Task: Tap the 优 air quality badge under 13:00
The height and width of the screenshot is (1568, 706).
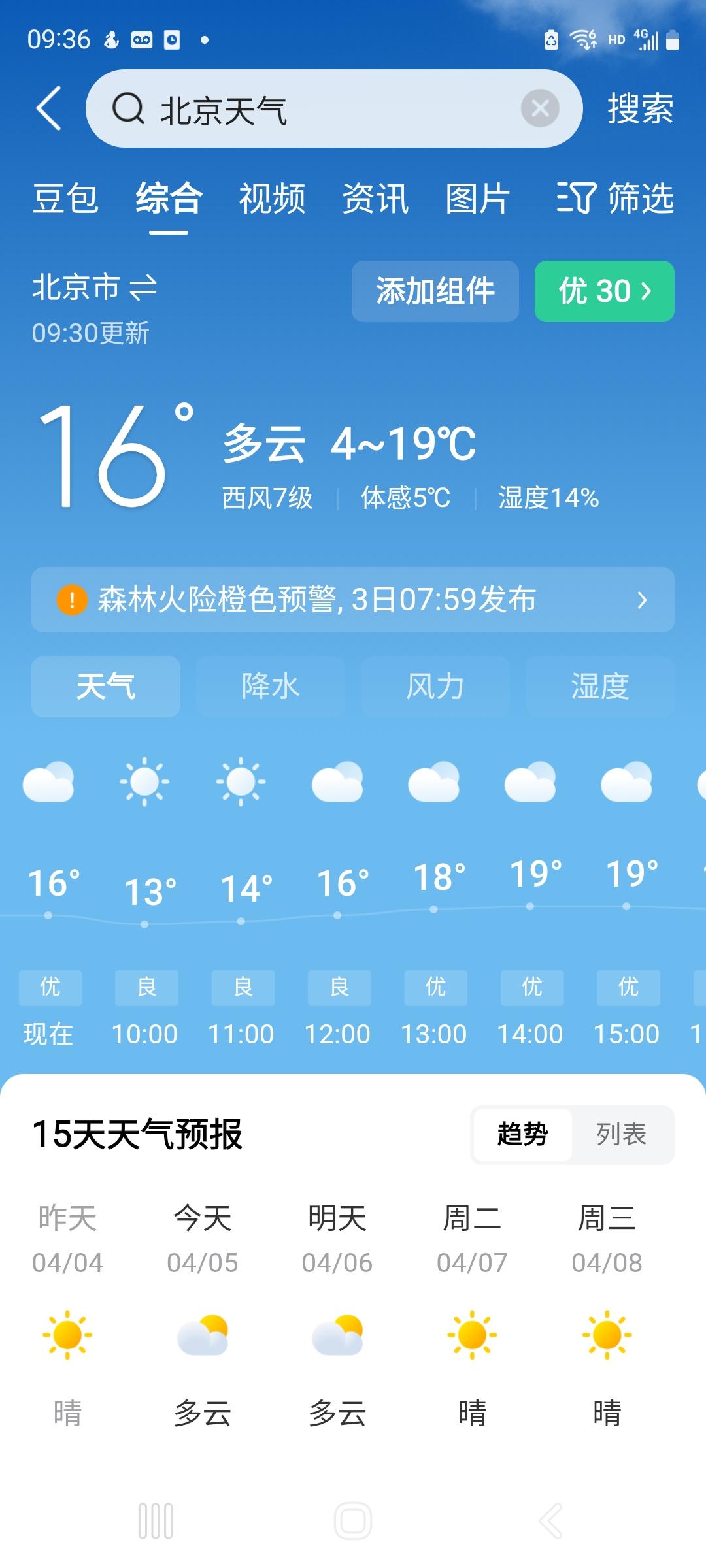Action: (x=435, y=988)
